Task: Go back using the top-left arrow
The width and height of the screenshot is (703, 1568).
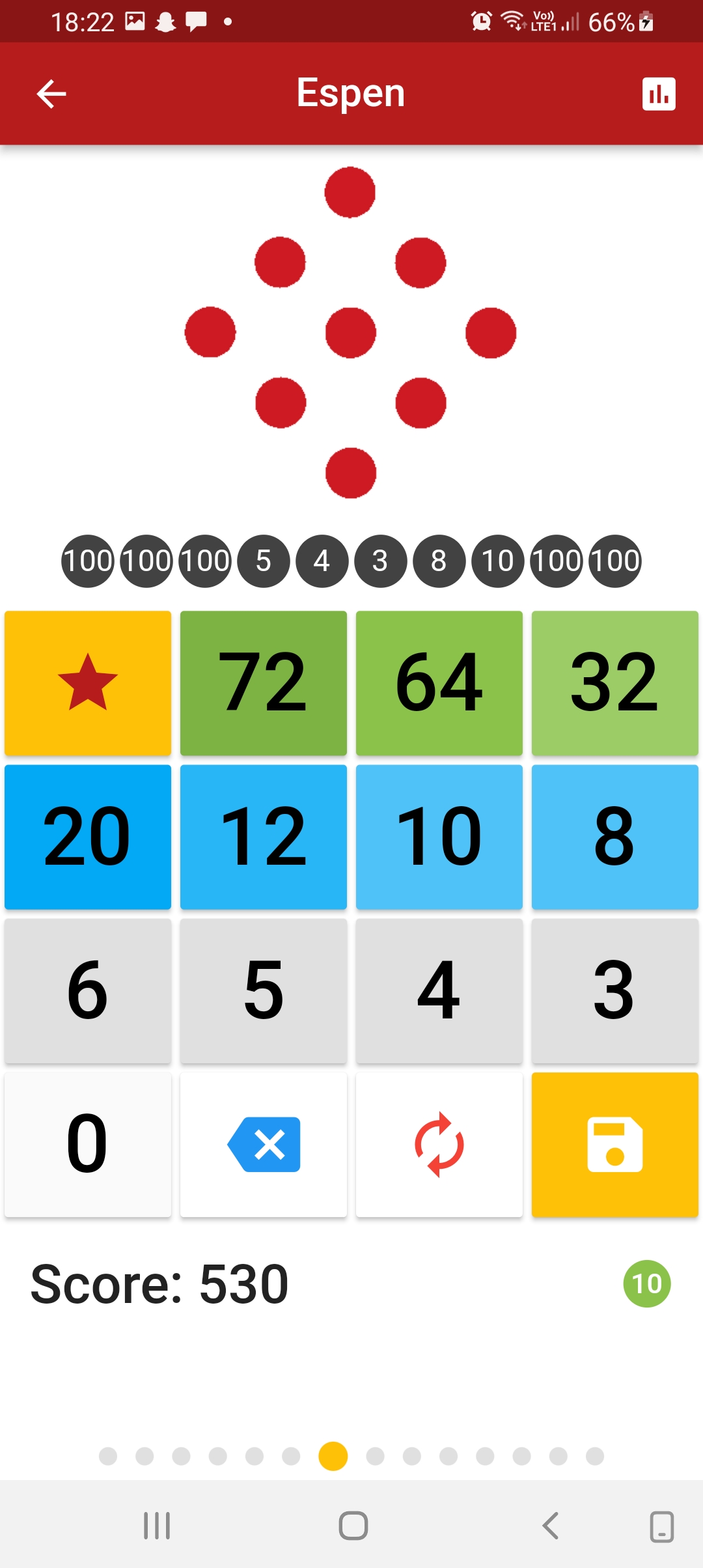Action: [51, 94]
